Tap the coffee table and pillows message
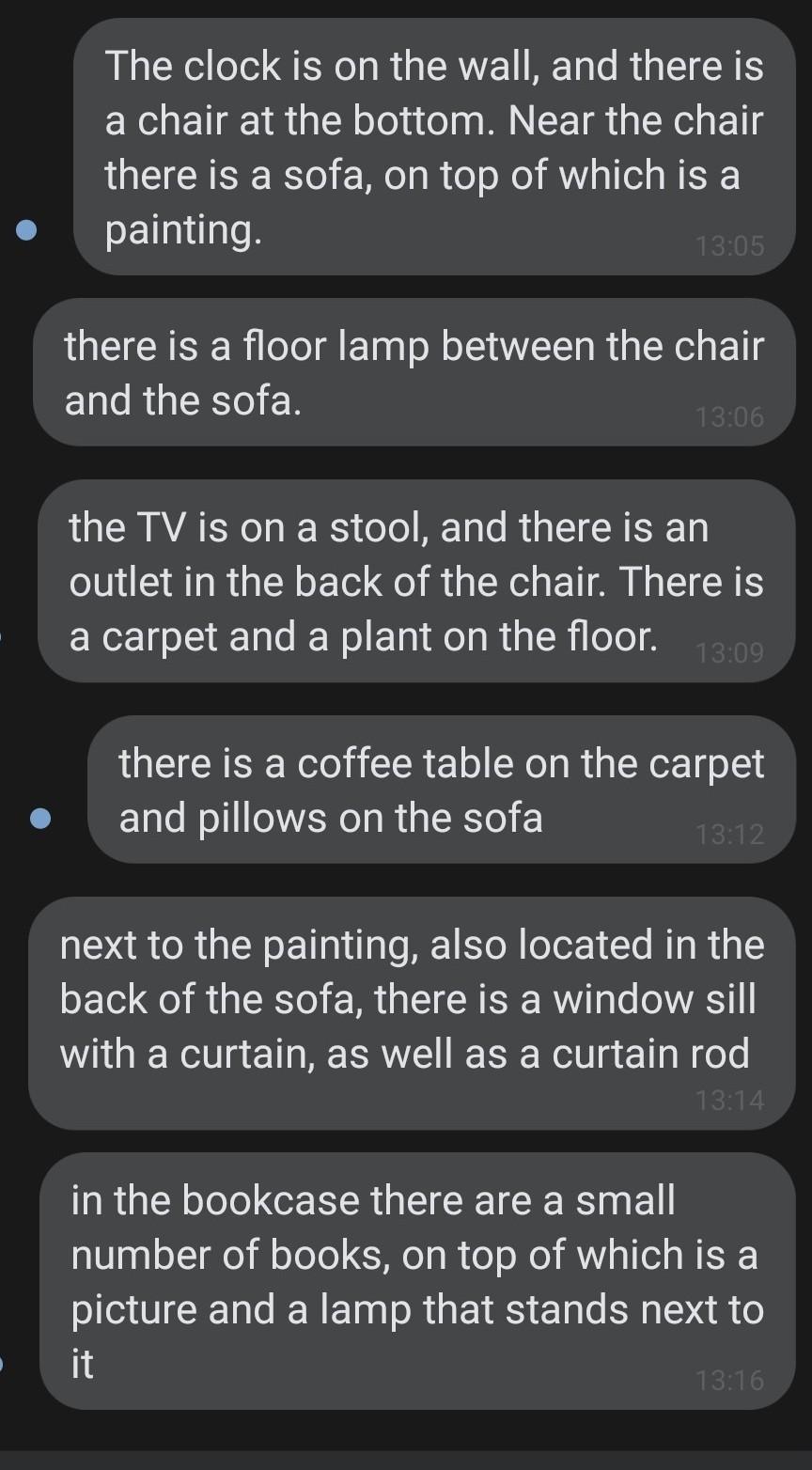The width and height of the screenshot is (812, 1470). pos(442,790)
